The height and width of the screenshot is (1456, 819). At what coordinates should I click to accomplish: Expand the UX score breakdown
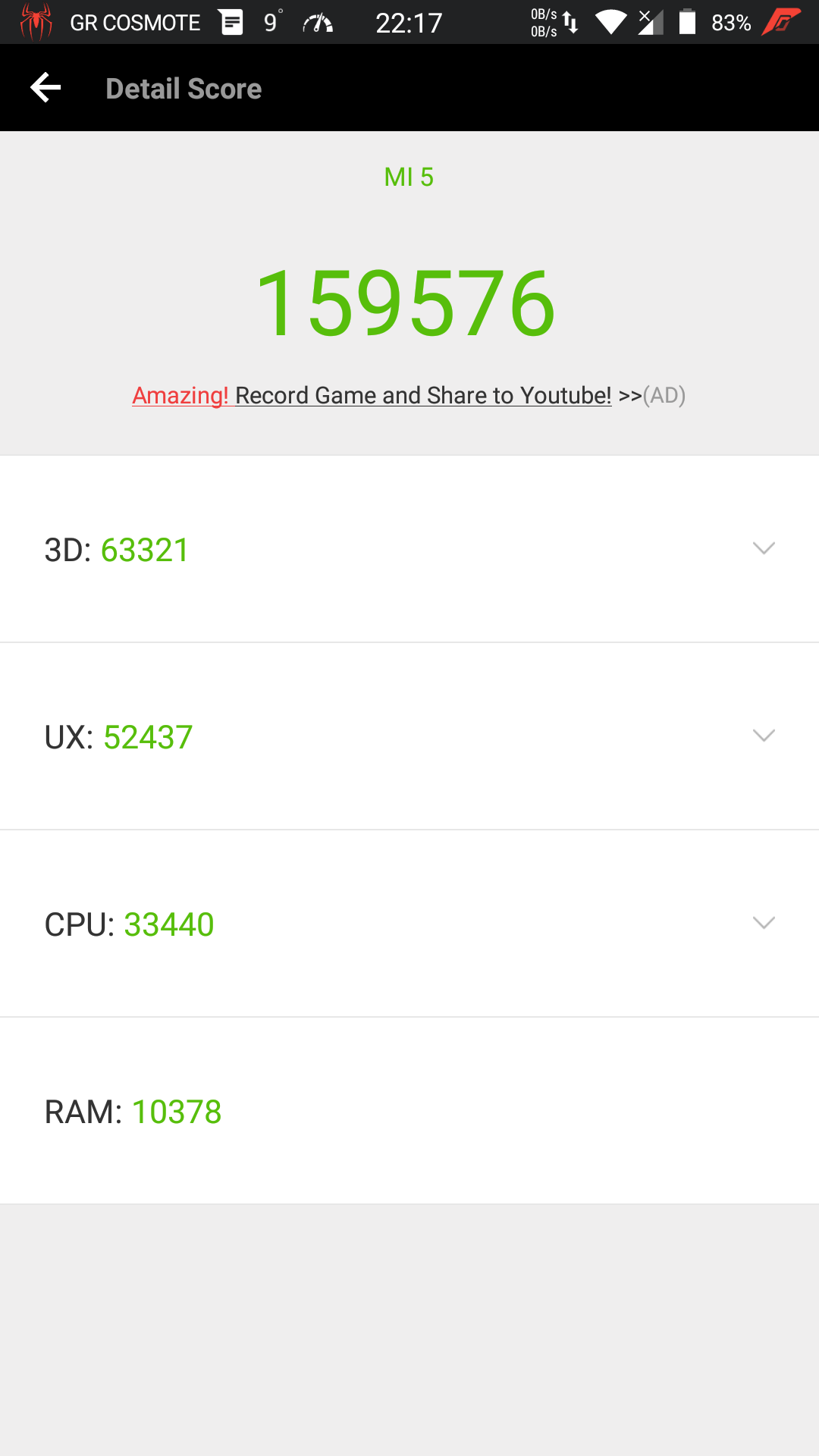pyautogui.click(x=763, y=736)
